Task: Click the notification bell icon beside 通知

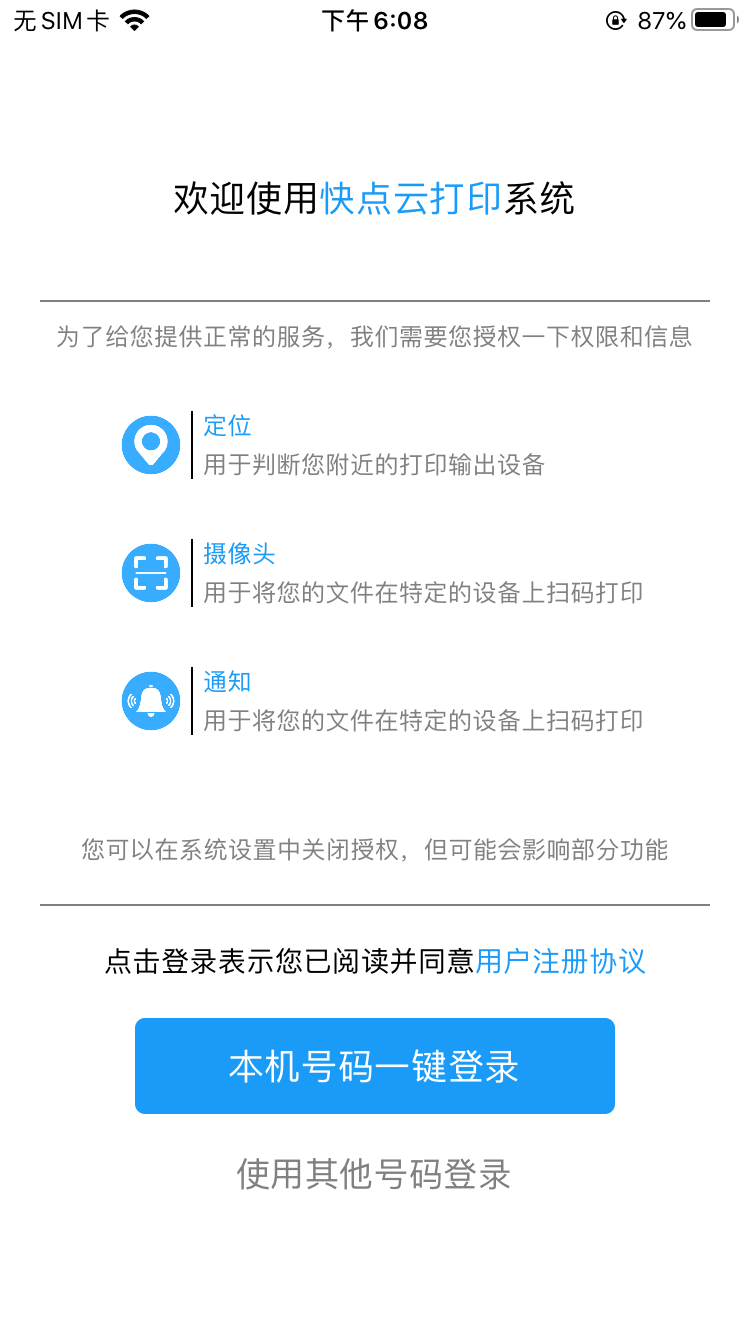Action: coord(150,700)
